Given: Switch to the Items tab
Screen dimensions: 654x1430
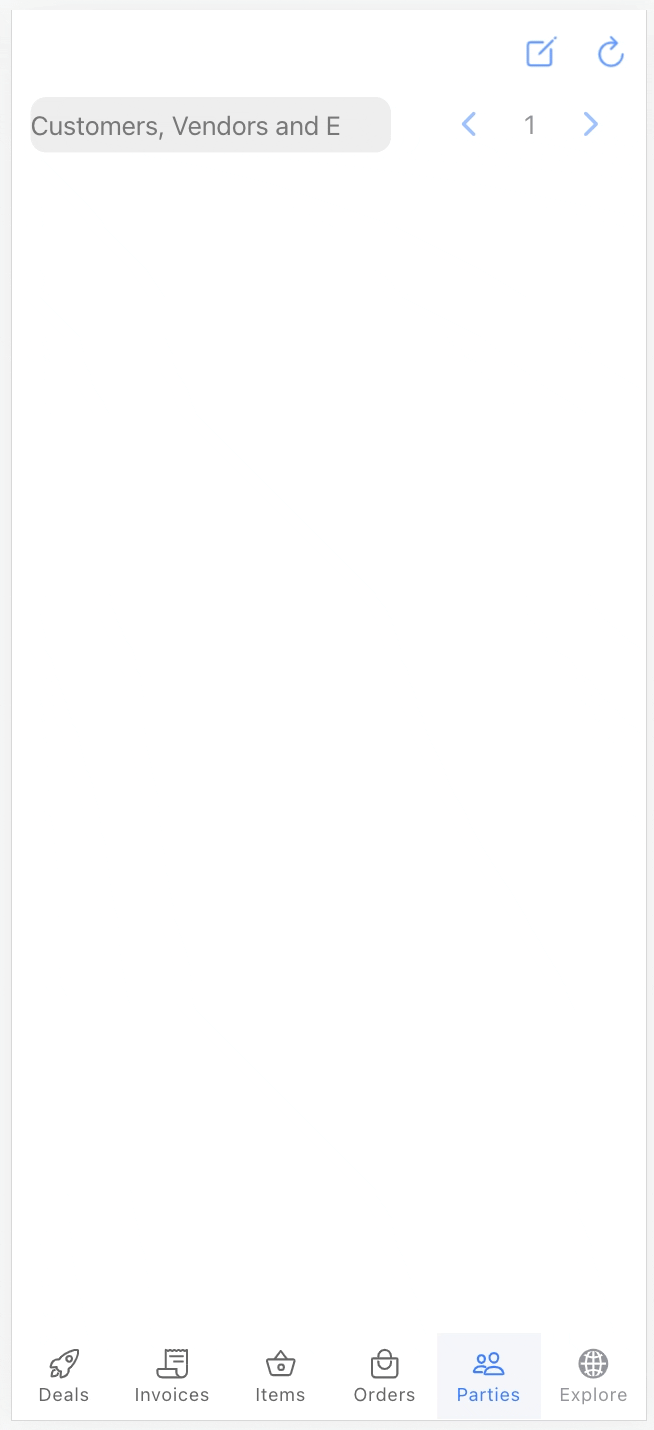Looking at the screenshot, I should coord(280,1376).
